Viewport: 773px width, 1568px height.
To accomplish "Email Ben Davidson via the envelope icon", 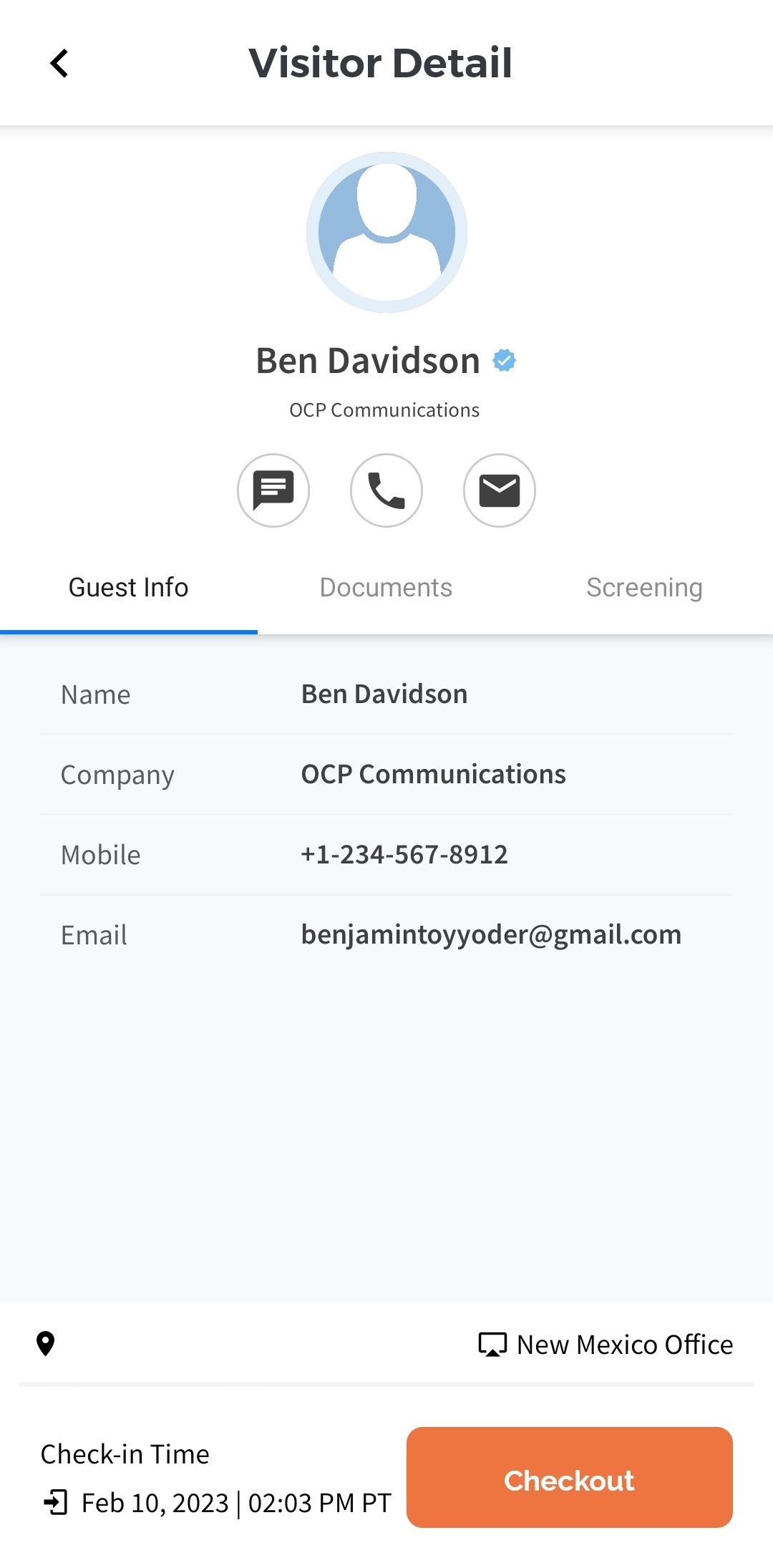I will [x=500, y=490].
